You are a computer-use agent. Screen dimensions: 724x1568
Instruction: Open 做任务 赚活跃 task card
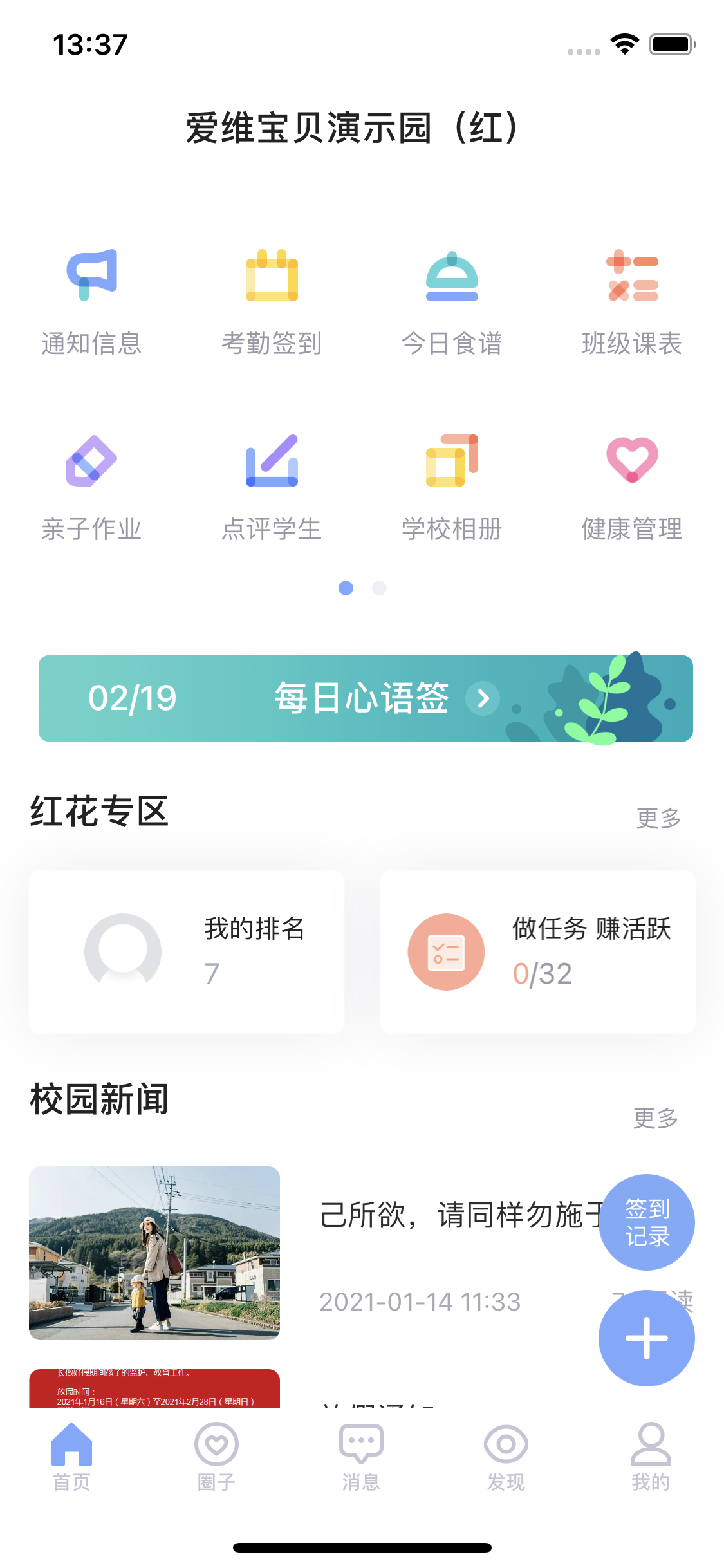pos(537,951)
